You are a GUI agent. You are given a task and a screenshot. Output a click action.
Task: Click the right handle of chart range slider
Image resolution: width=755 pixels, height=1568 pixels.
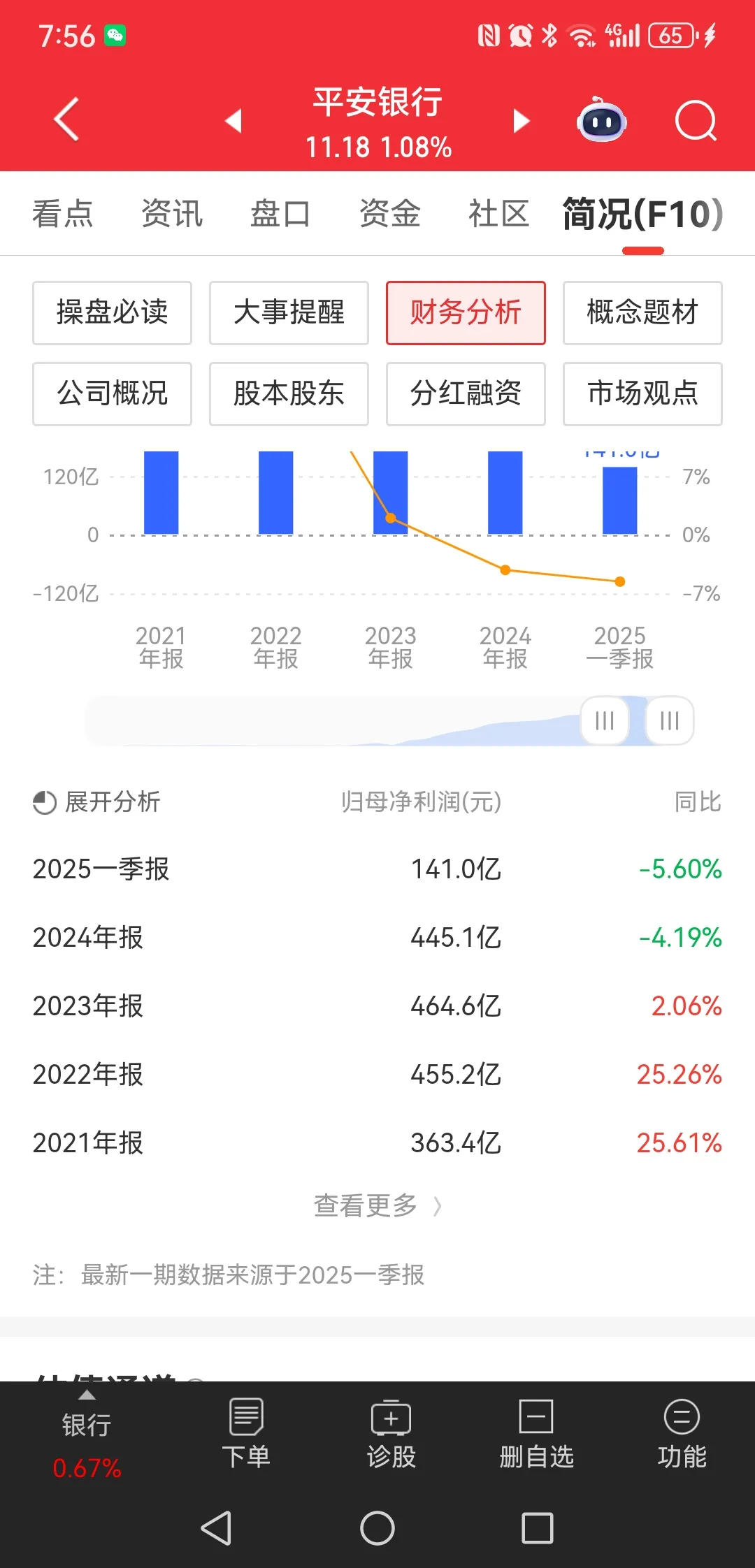tap(668, 720)
